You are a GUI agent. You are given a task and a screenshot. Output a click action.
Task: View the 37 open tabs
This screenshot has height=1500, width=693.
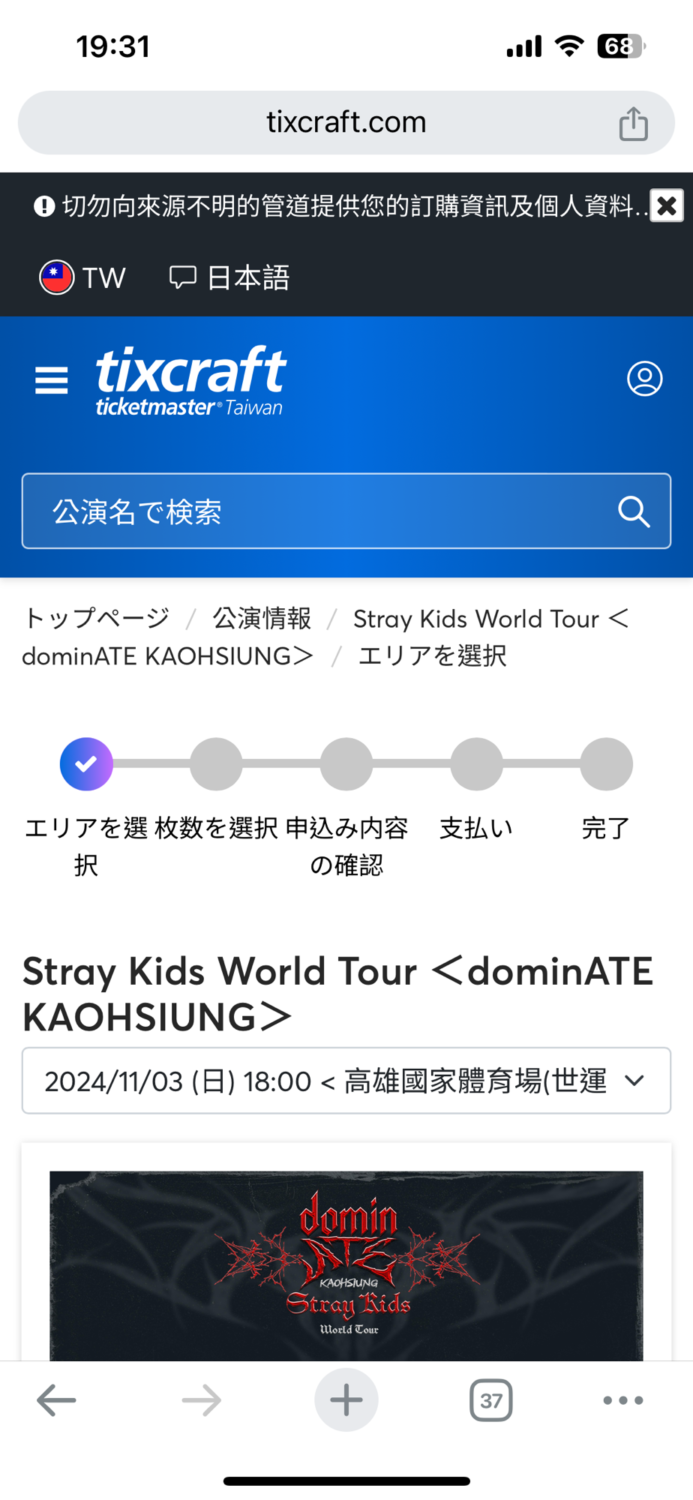pos(490,1401)
